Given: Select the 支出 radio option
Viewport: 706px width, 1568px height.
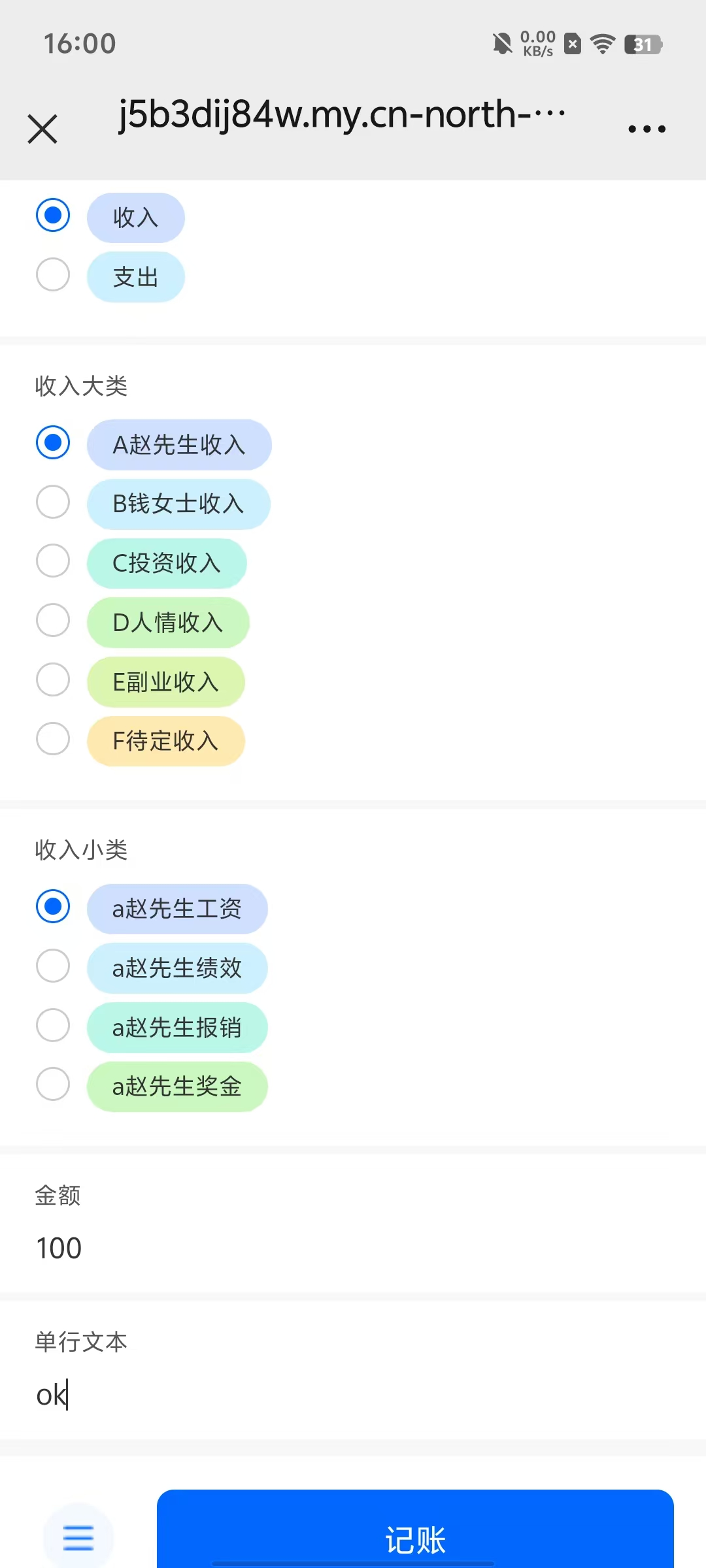Looking at the screenshot, I should [x=53, y=275].
